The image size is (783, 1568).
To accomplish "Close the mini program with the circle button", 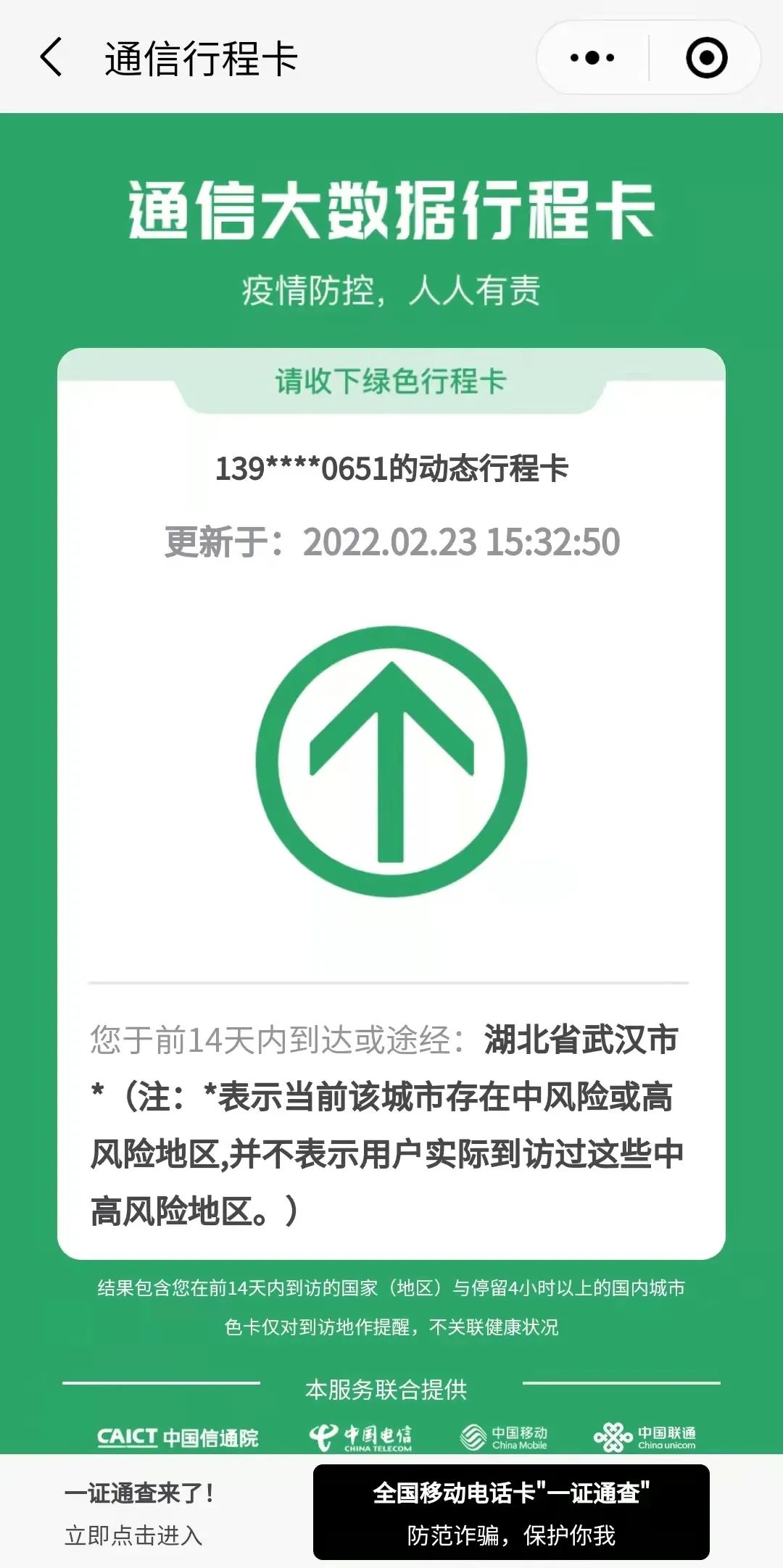I will [x=706, y=57].
